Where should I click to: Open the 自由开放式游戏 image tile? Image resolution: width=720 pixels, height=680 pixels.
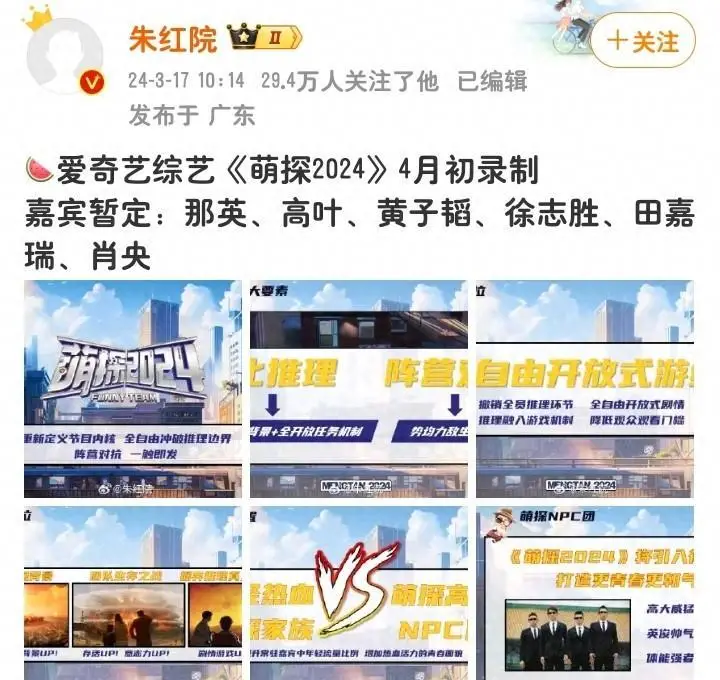pyautogui.click(x=584, y=388)
